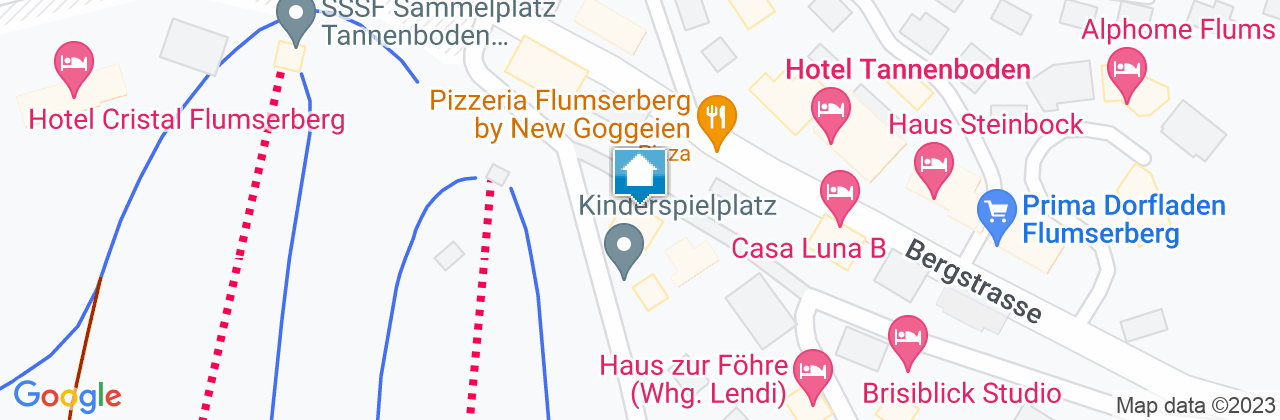Tap the blue house location marker
Image resolution: width=1280 pixels, height=420 pixels.
pyautogui.click(x=640, y=176)
